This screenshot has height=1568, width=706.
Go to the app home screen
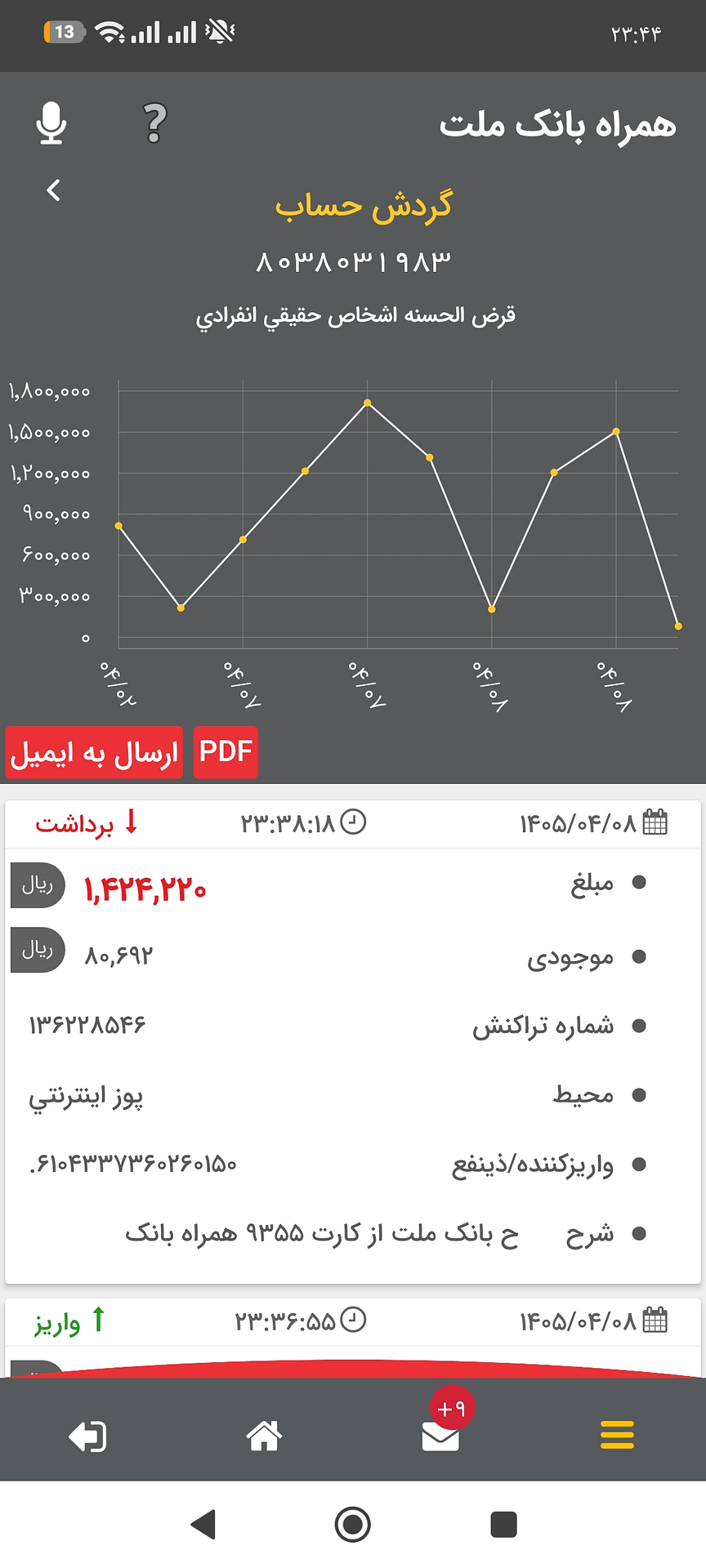pyautogui.click(x=264, y=1435)
